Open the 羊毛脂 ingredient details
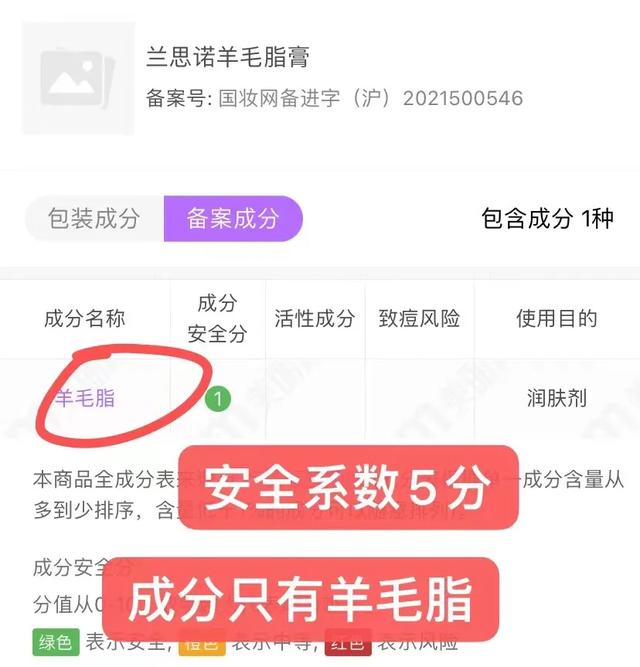Image resolution: width=640 pixels, height=667 pixels. [x=85, y=399]
